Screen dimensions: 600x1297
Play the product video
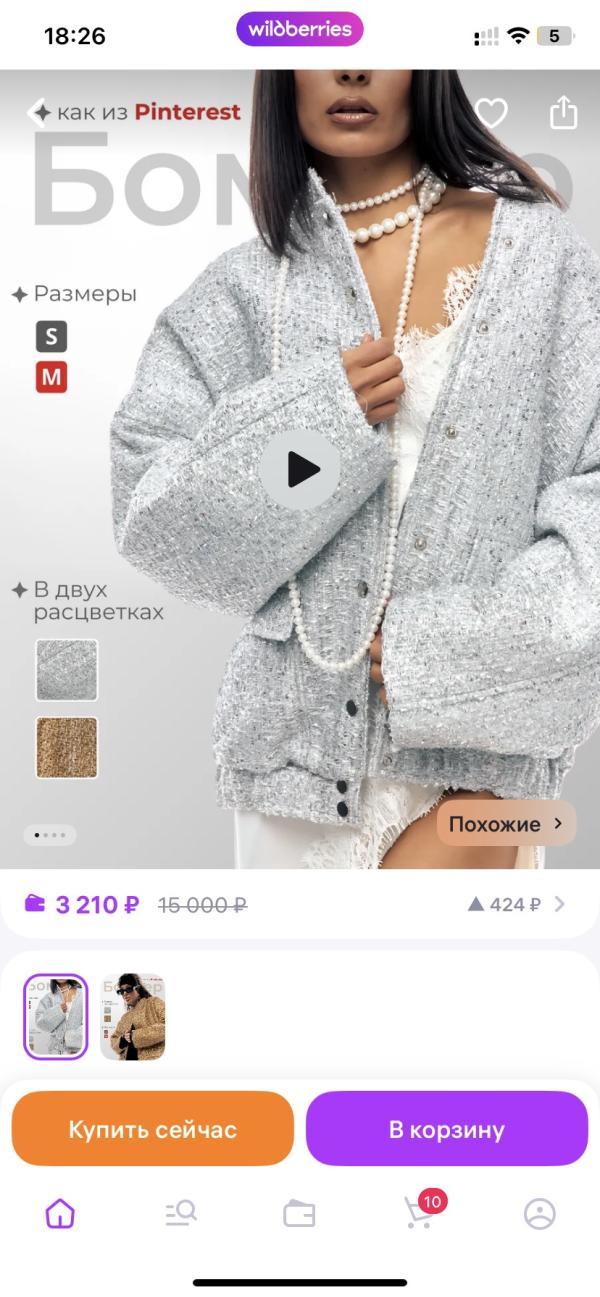(x=300, y=469)
